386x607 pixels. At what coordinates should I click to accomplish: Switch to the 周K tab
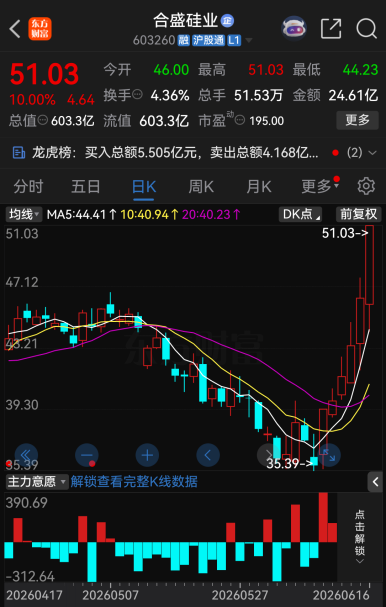click(x=201, y=187)
